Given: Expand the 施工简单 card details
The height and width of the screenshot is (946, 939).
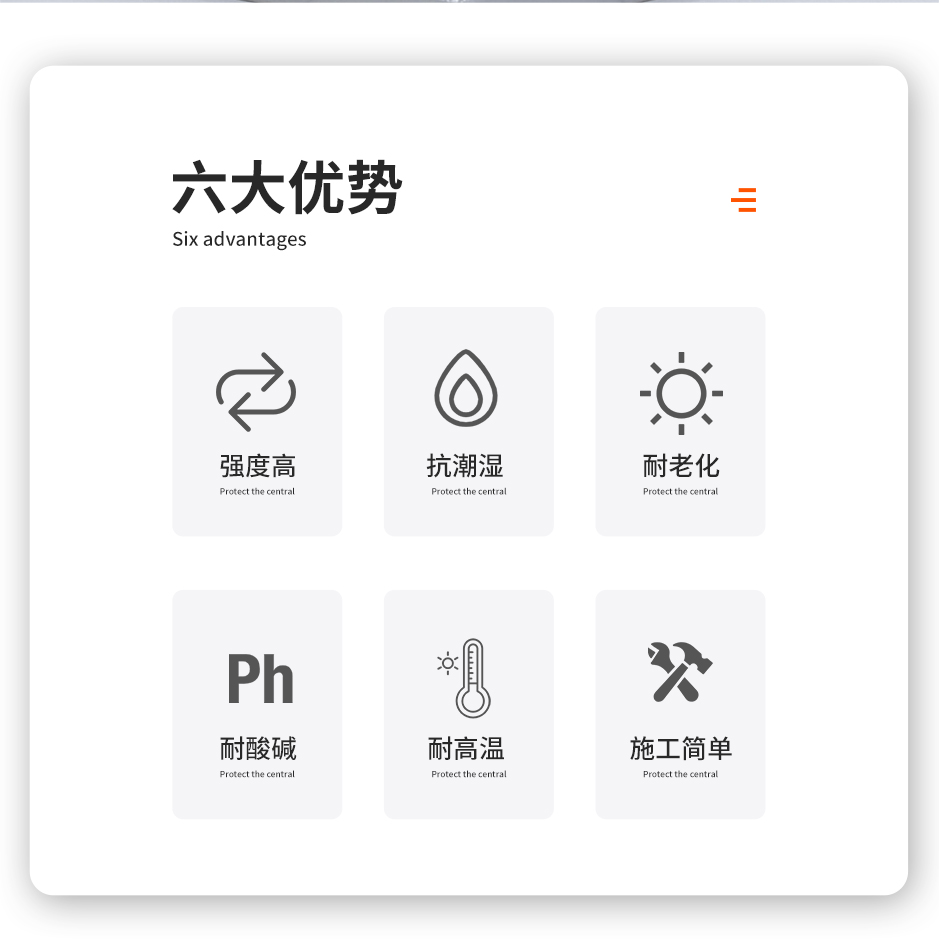Looking at the screenshot, I should [680, 703].
